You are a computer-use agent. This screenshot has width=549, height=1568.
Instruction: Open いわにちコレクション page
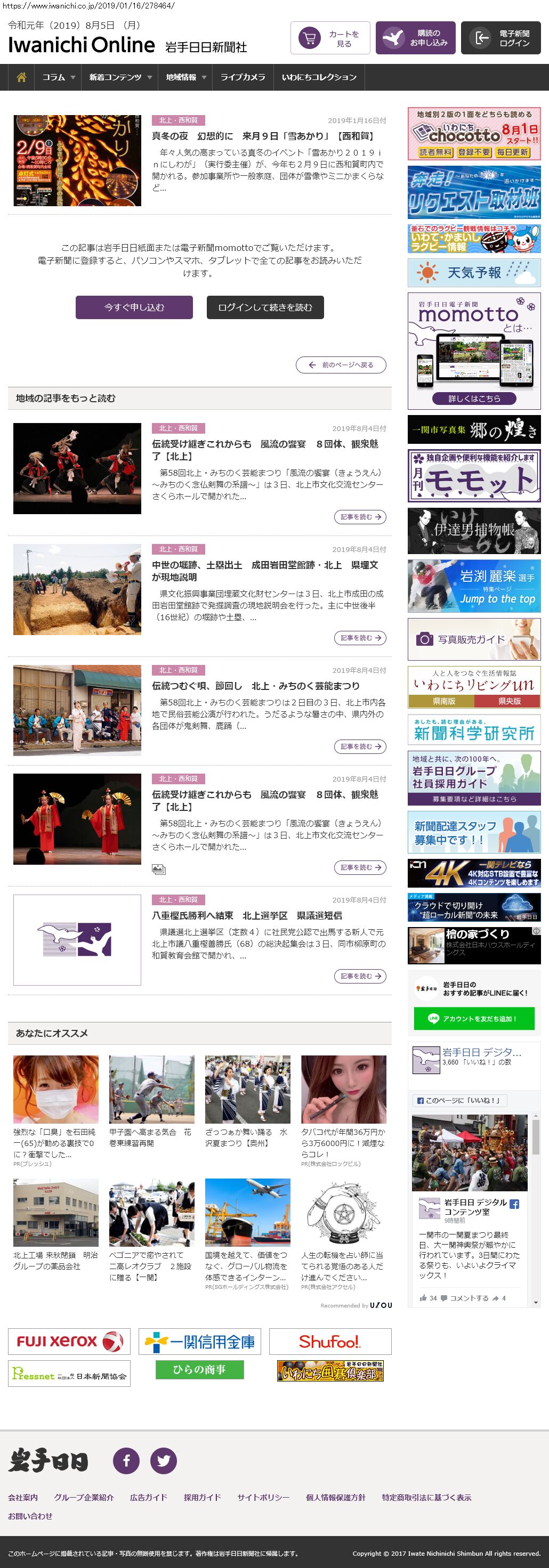[319, 77]
